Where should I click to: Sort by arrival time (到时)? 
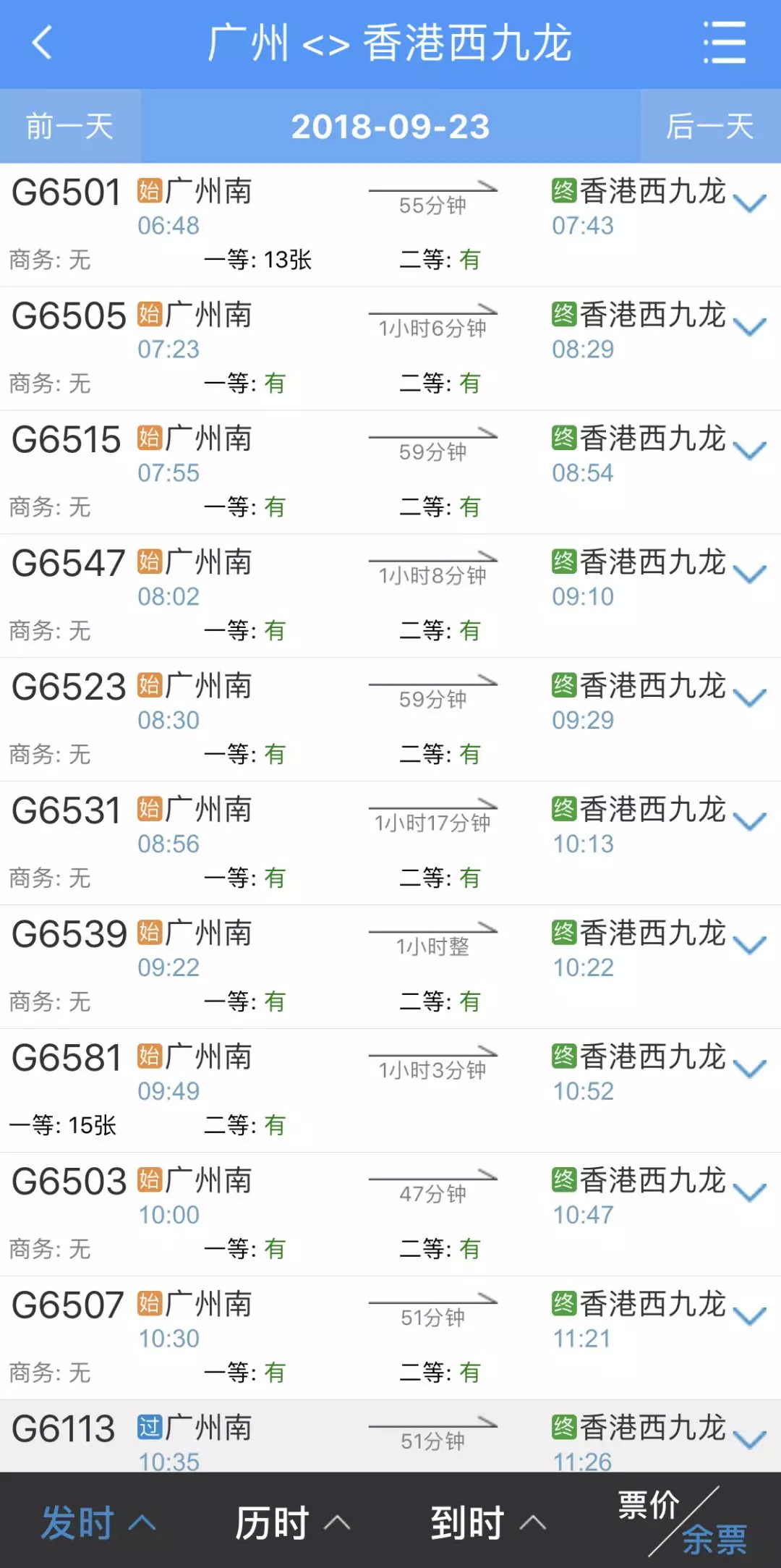(487, 1522)
